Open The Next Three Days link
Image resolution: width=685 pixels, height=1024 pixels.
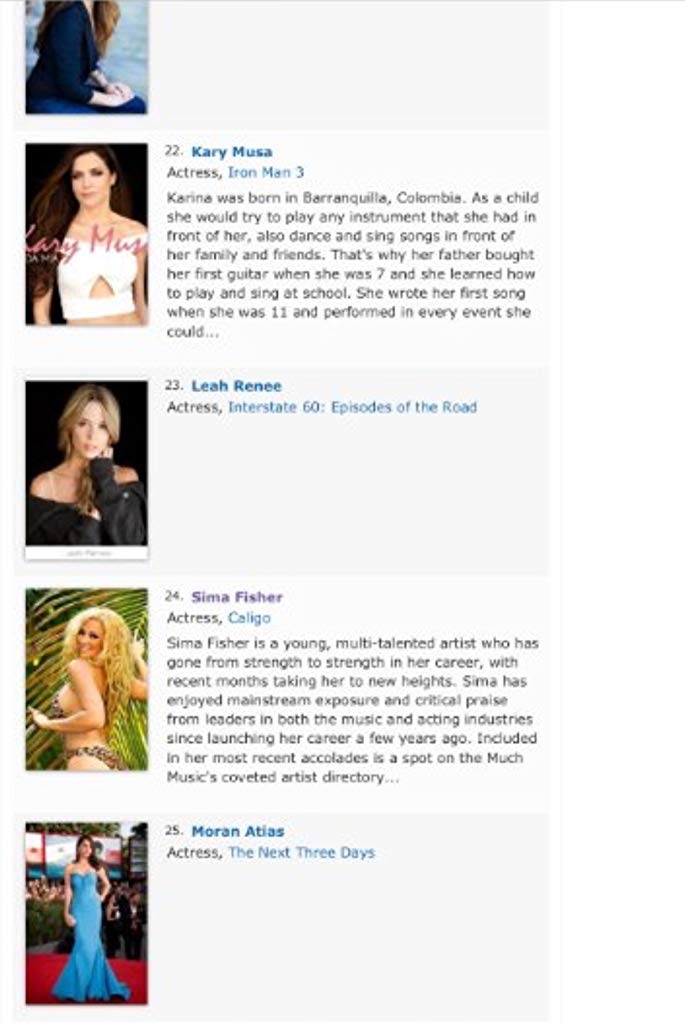click(301, 853)
